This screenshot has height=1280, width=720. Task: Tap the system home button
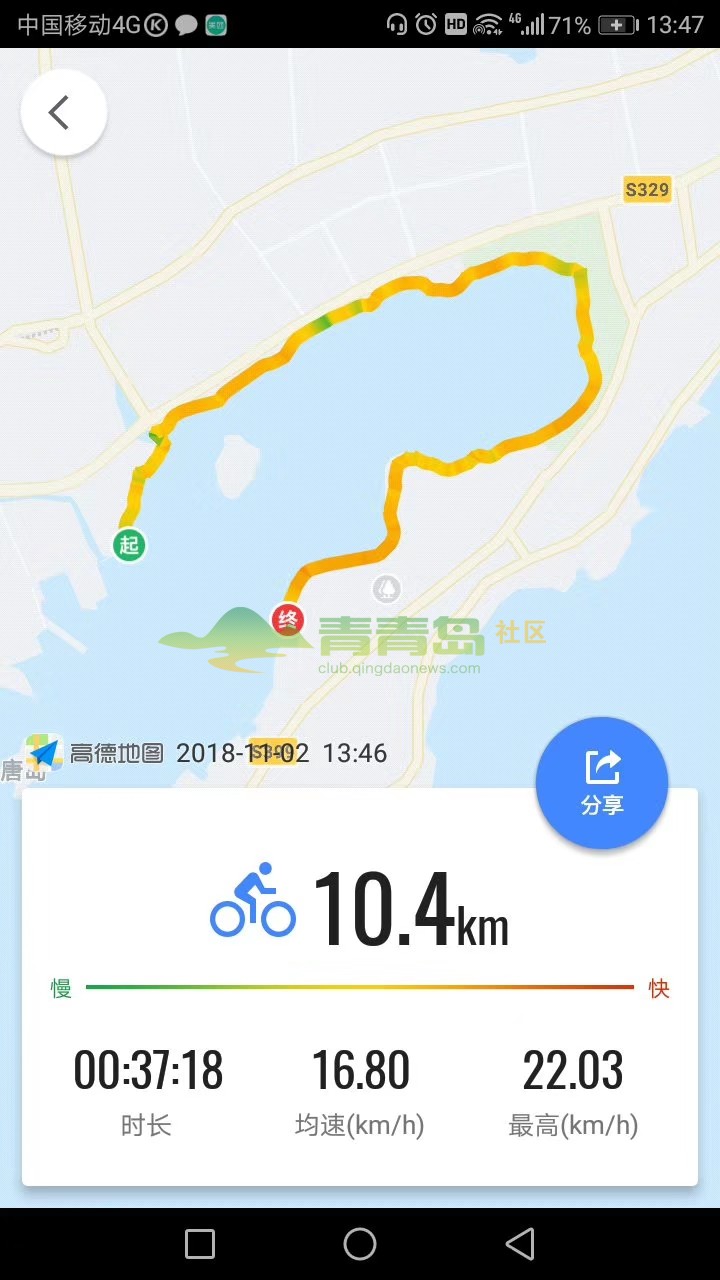click(360, 1244)
